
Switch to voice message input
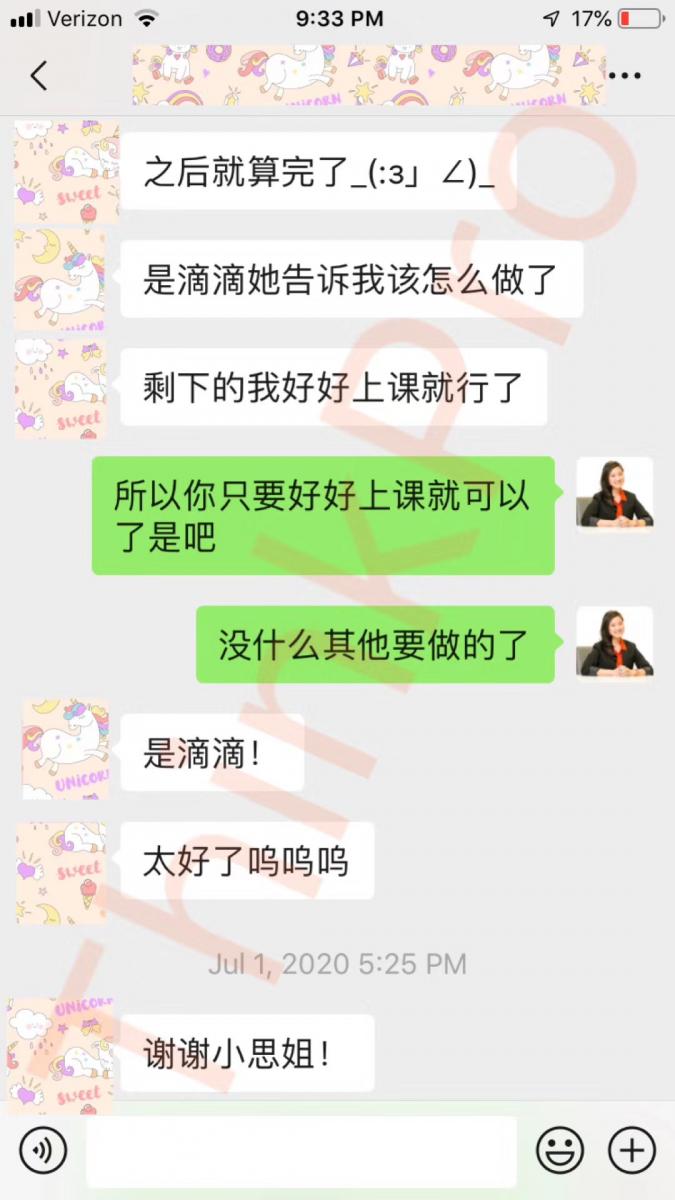click(43, 1151)
